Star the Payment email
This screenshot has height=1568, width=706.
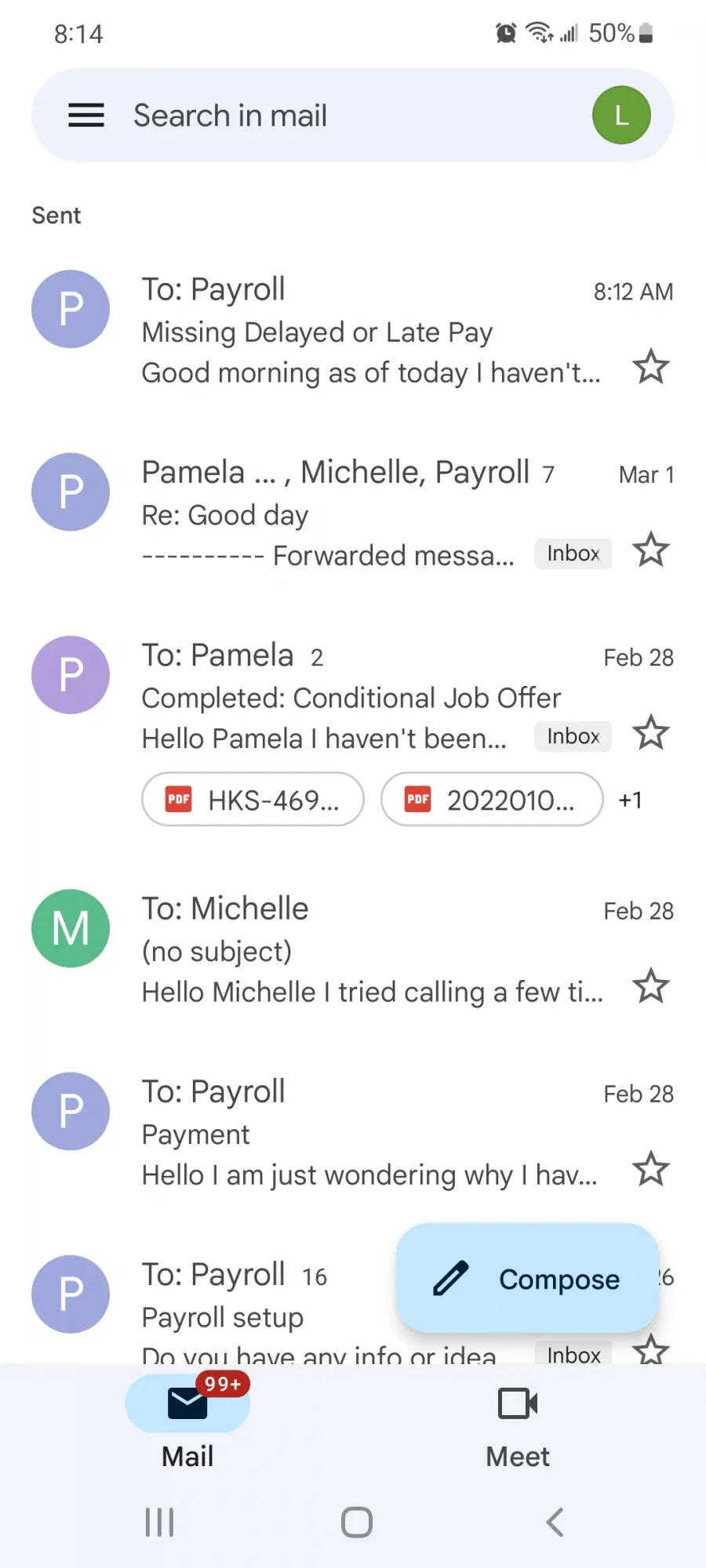[651, 1170]
